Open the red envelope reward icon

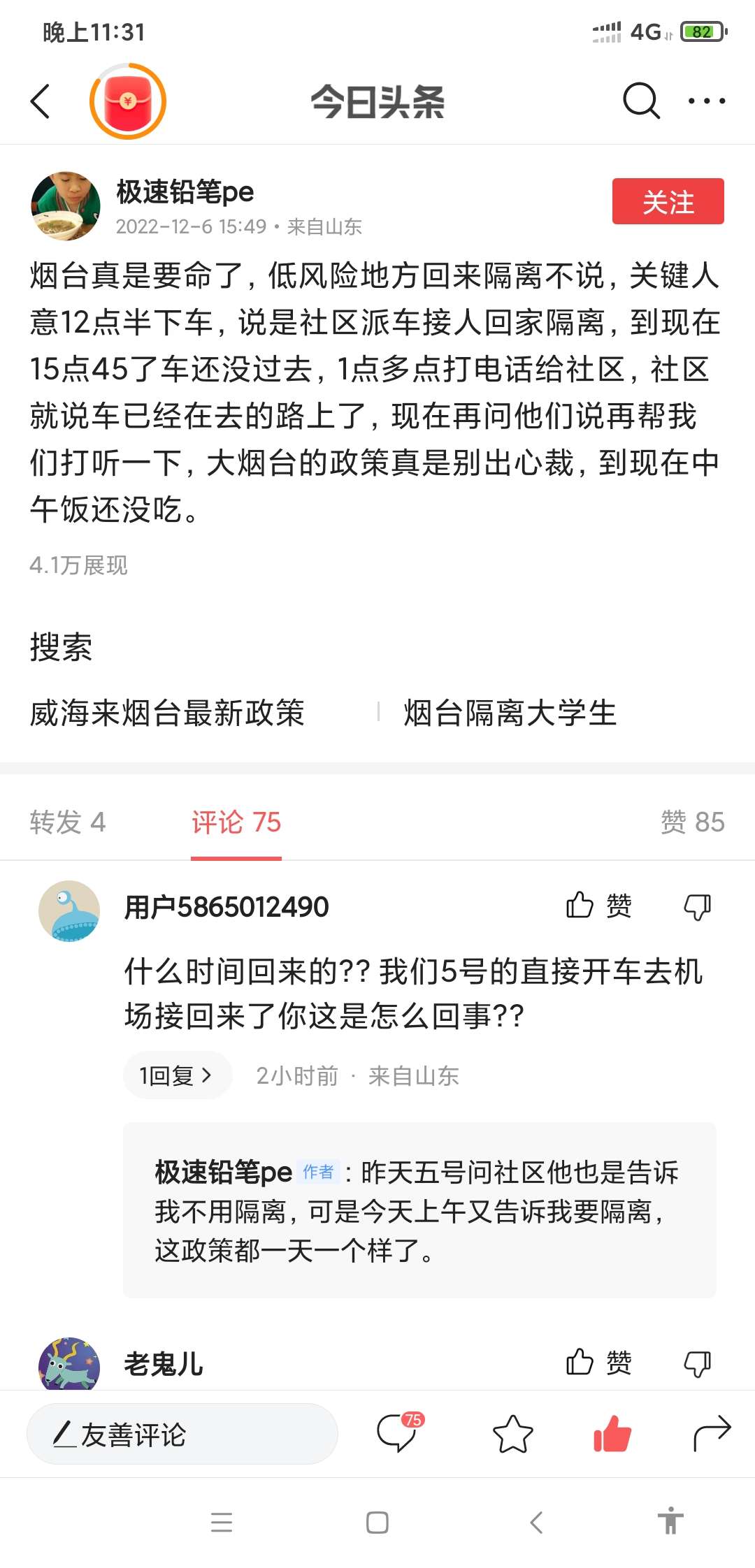(128, 101)
